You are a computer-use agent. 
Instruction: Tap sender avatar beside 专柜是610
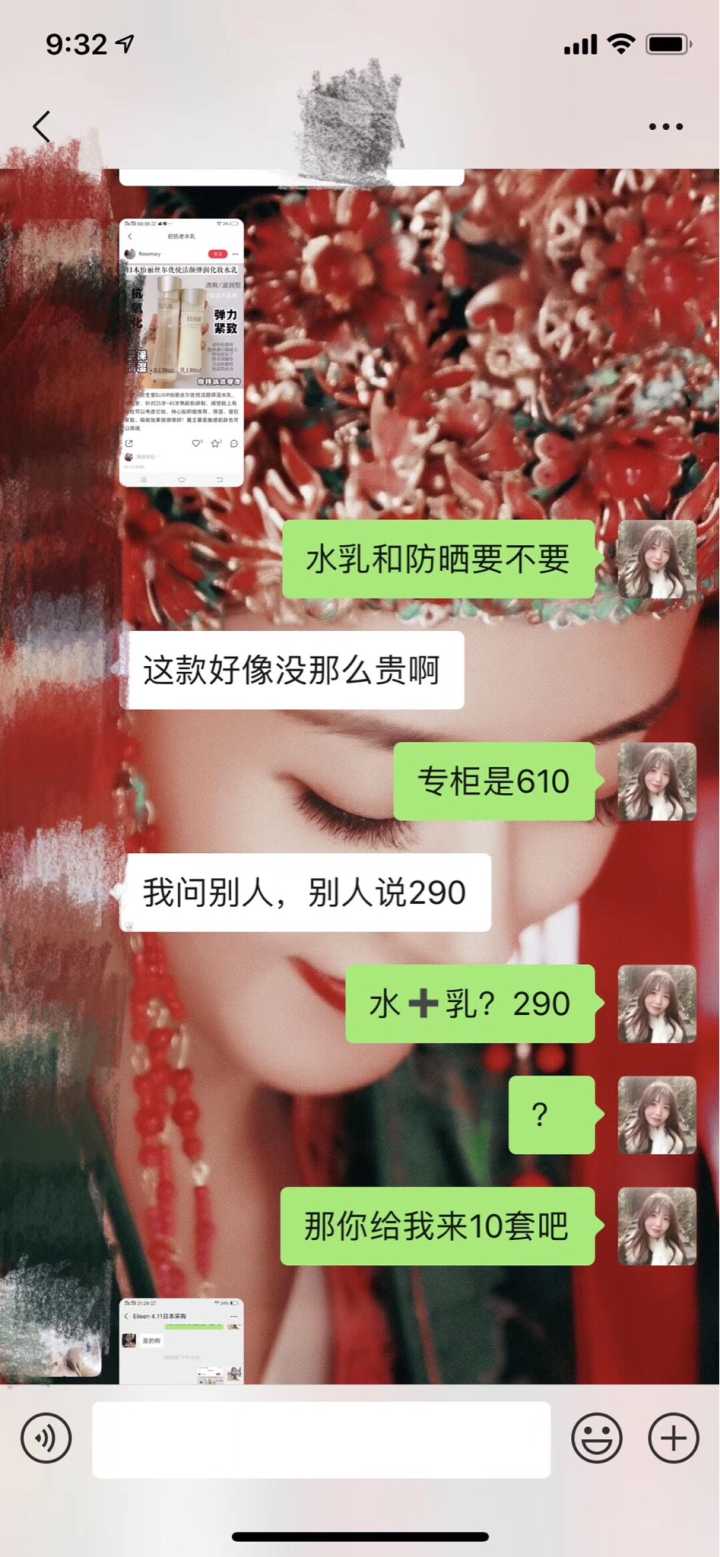point(656,781)
